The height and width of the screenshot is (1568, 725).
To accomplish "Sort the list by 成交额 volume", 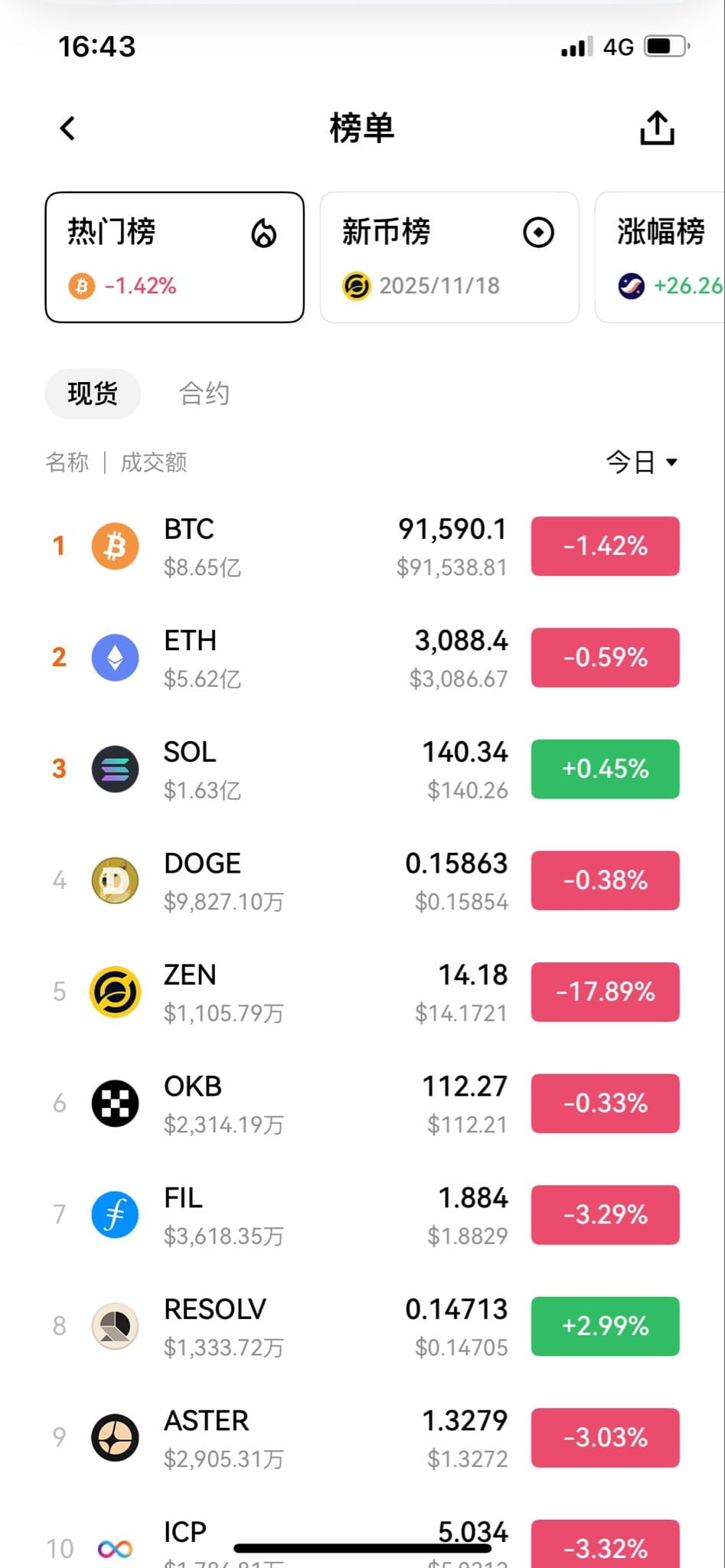I will tap(154, 462).
